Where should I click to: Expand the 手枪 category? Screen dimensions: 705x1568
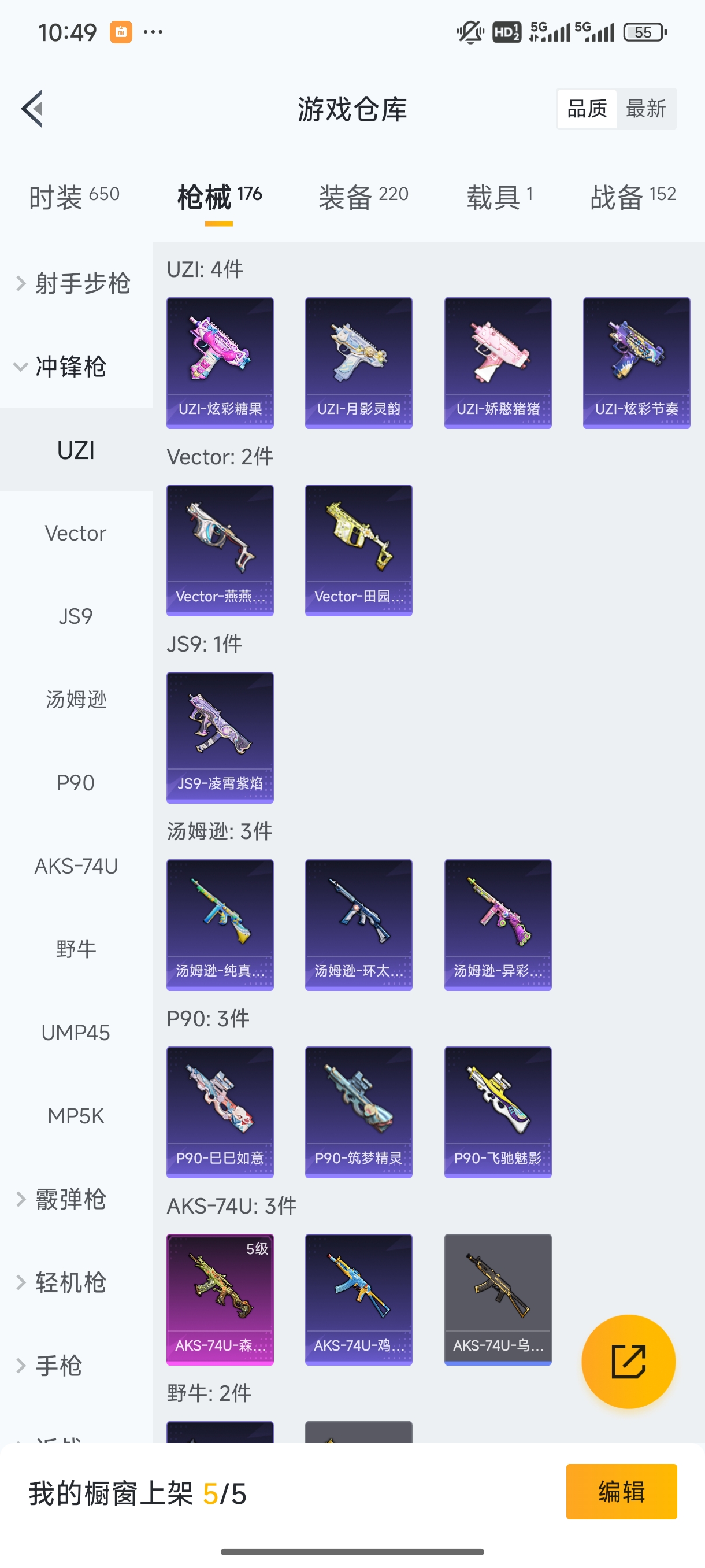pyautogui.click(x=63, y=1365)
